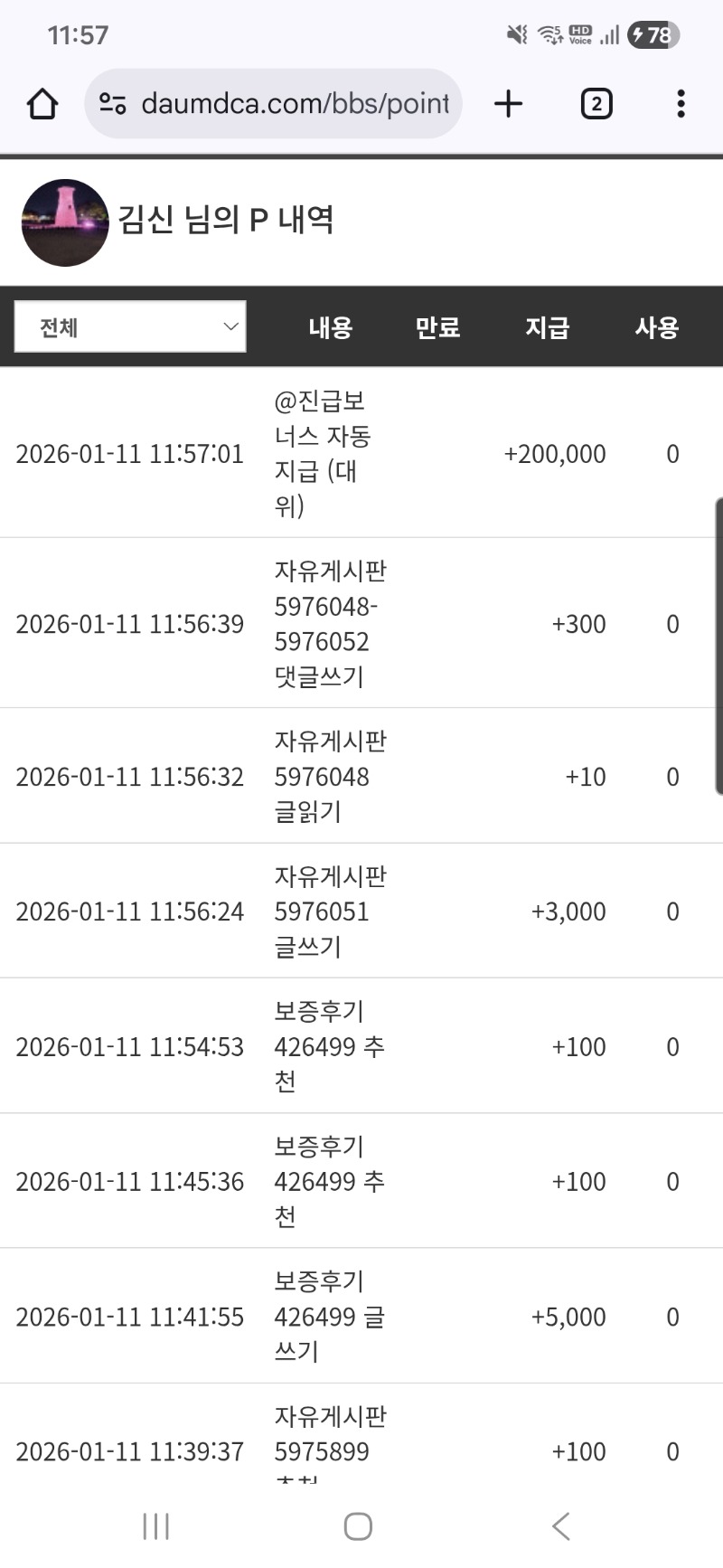
Task: Expand the point history category selector
Action: coord(129,326)
